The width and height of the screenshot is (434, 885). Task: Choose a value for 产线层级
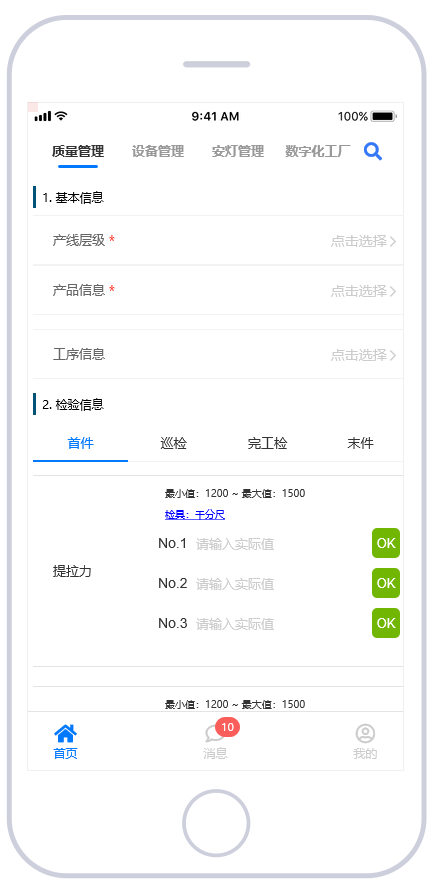pyautogui.click(x=218, y=240)
